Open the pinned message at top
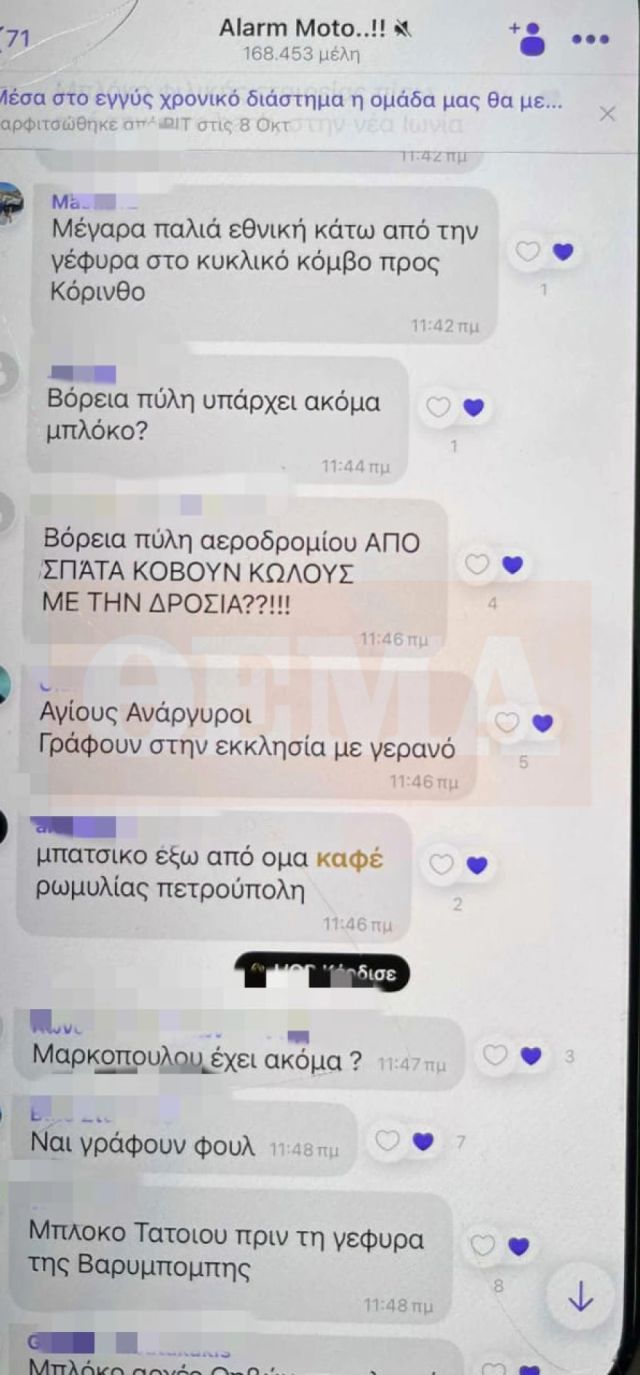640x1375 pixels. coord(280,111)
